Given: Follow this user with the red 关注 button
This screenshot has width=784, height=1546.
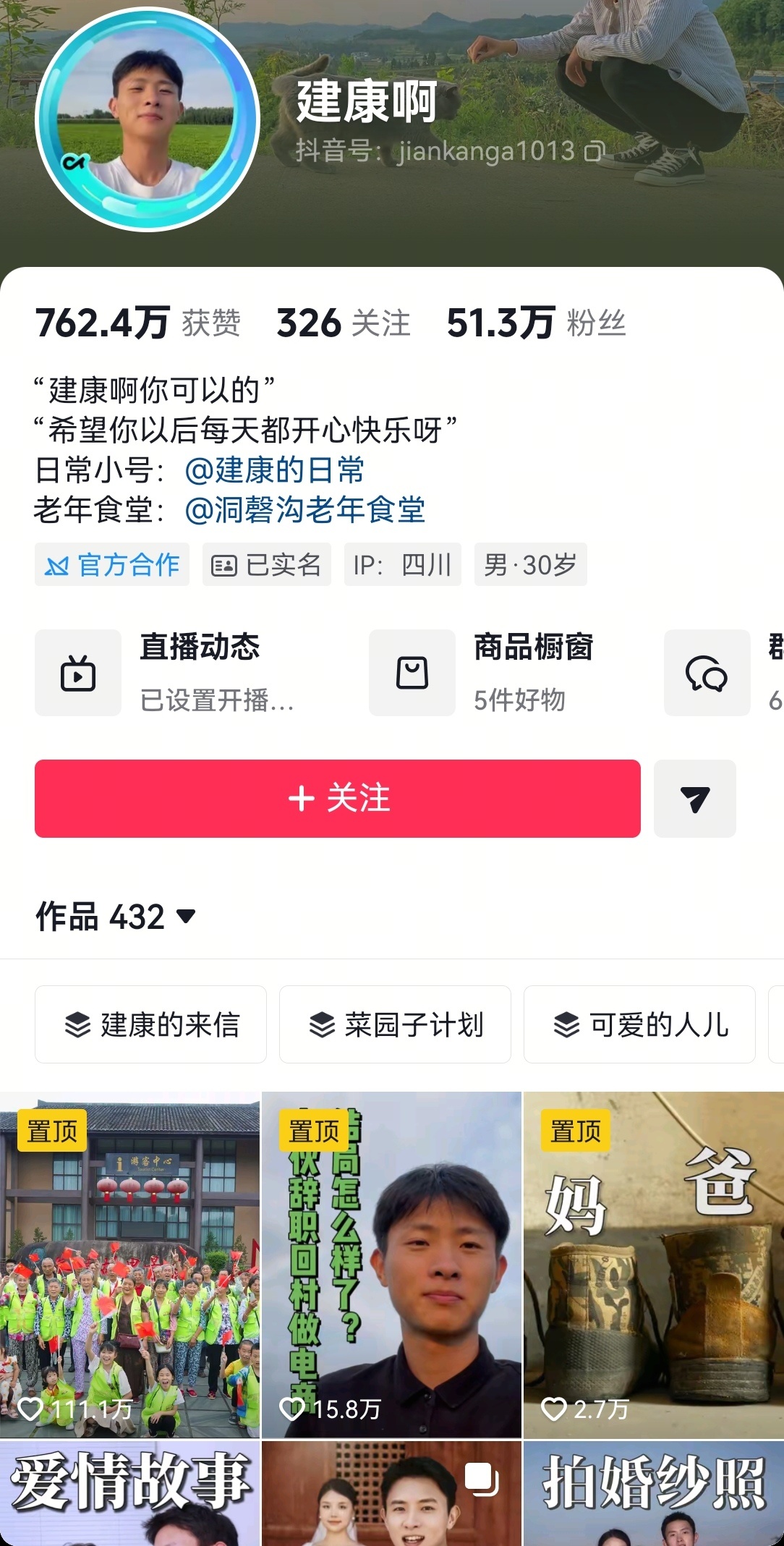Looking at the screenshot, I should [x=338, y=799].
